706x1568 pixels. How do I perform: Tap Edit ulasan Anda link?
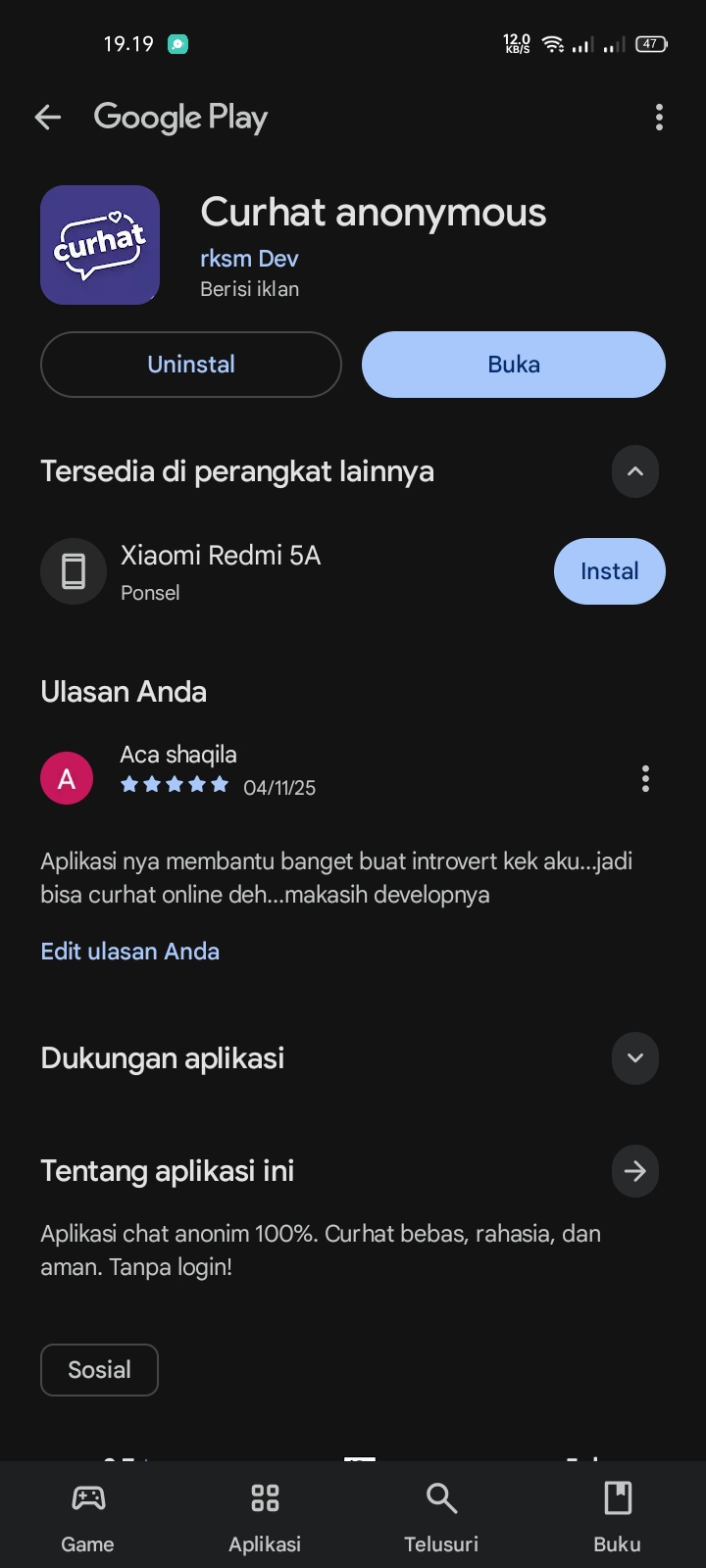tap(129, 952)
